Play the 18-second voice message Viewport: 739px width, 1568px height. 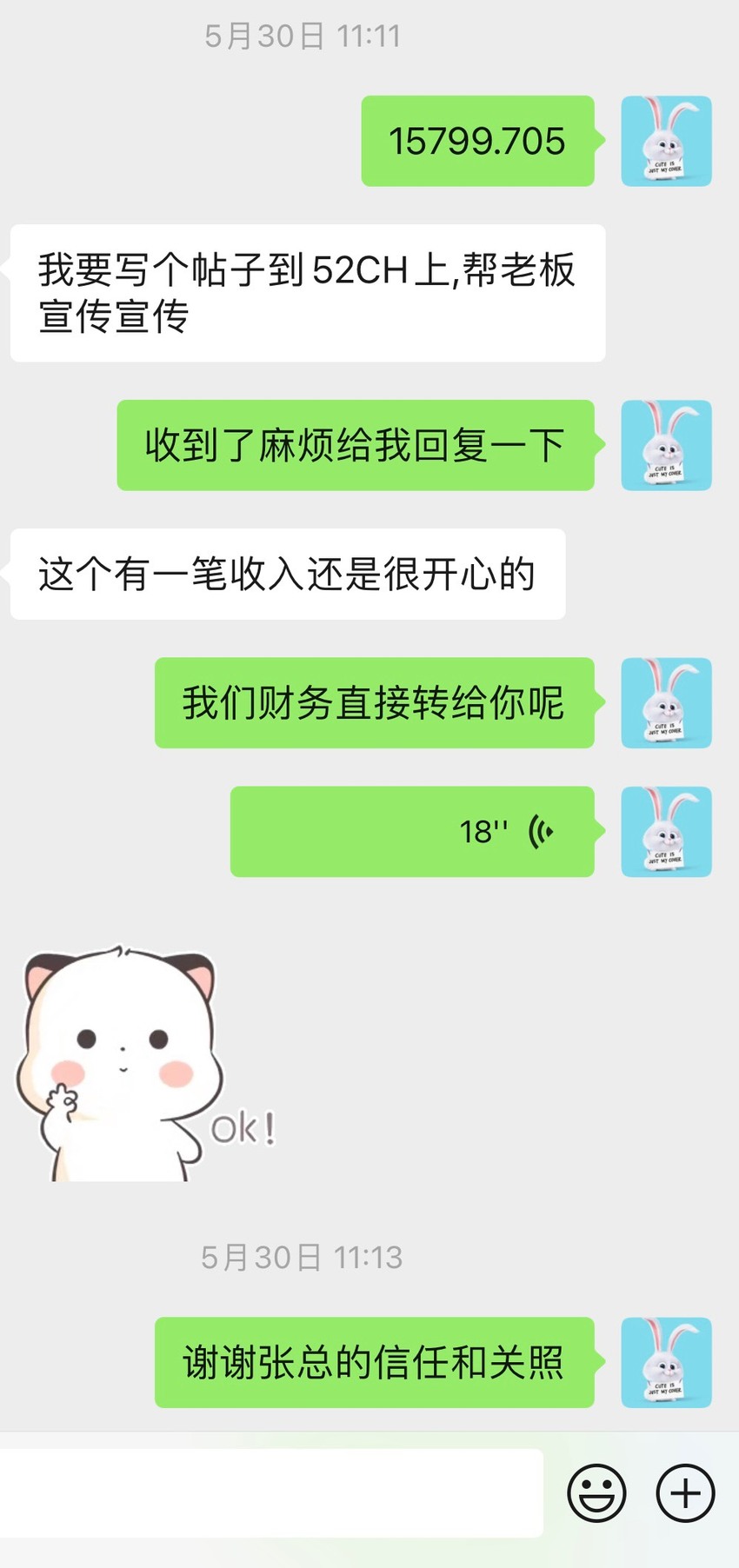coord(412,832)
